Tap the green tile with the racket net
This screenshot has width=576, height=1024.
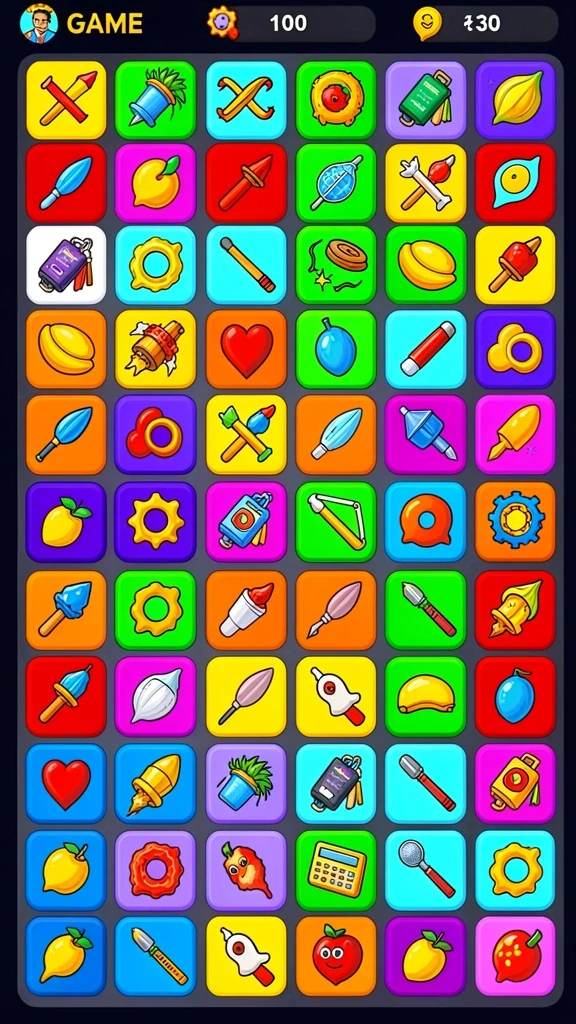(336, 184)
